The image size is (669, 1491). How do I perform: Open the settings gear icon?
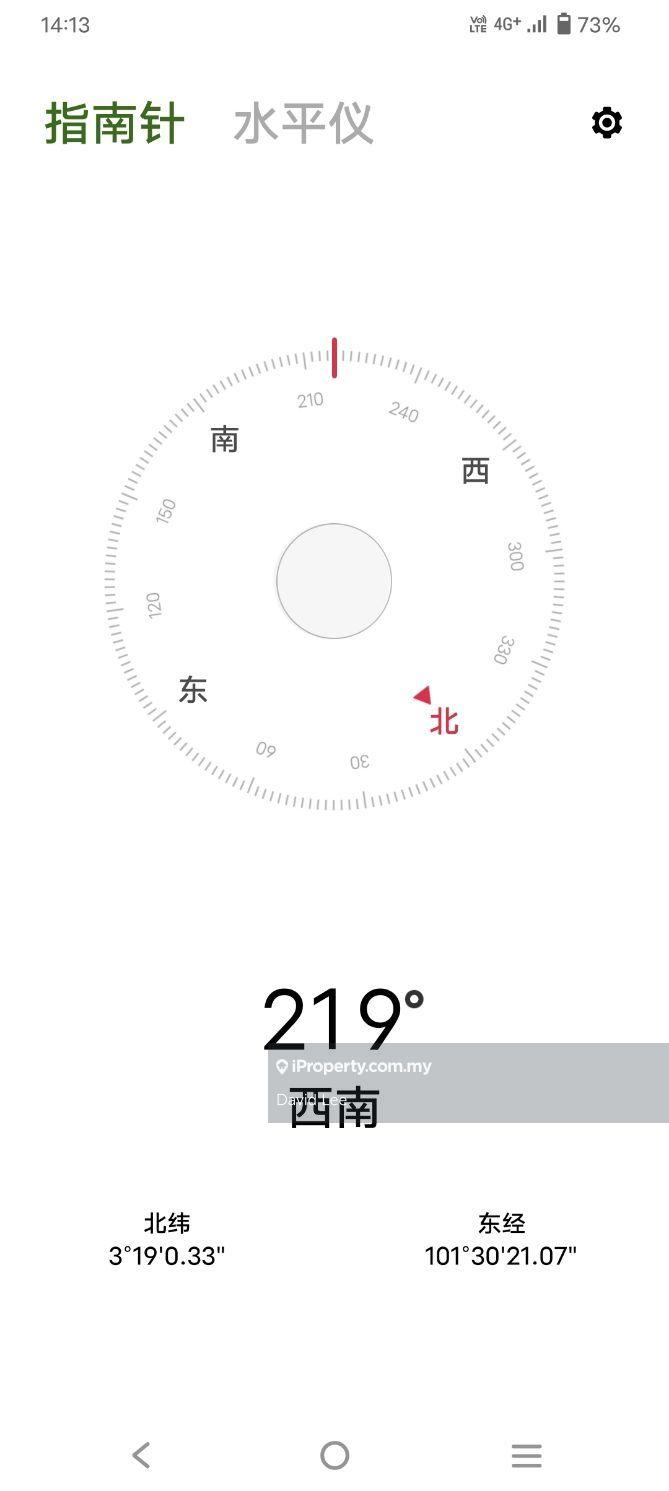pyautogui.click(x=607, y=123)
